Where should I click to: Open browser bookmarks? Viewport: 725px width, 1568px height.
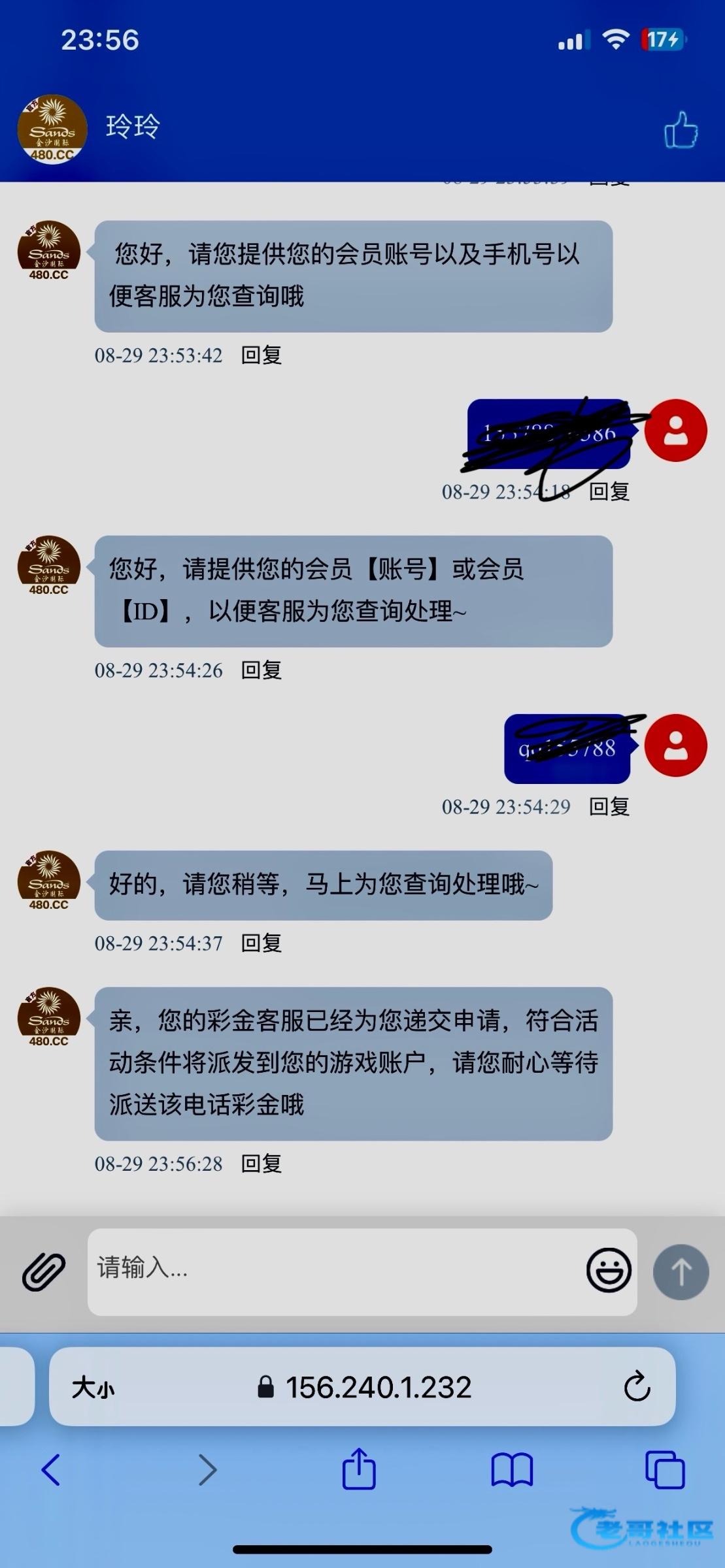click(512, 1469)
